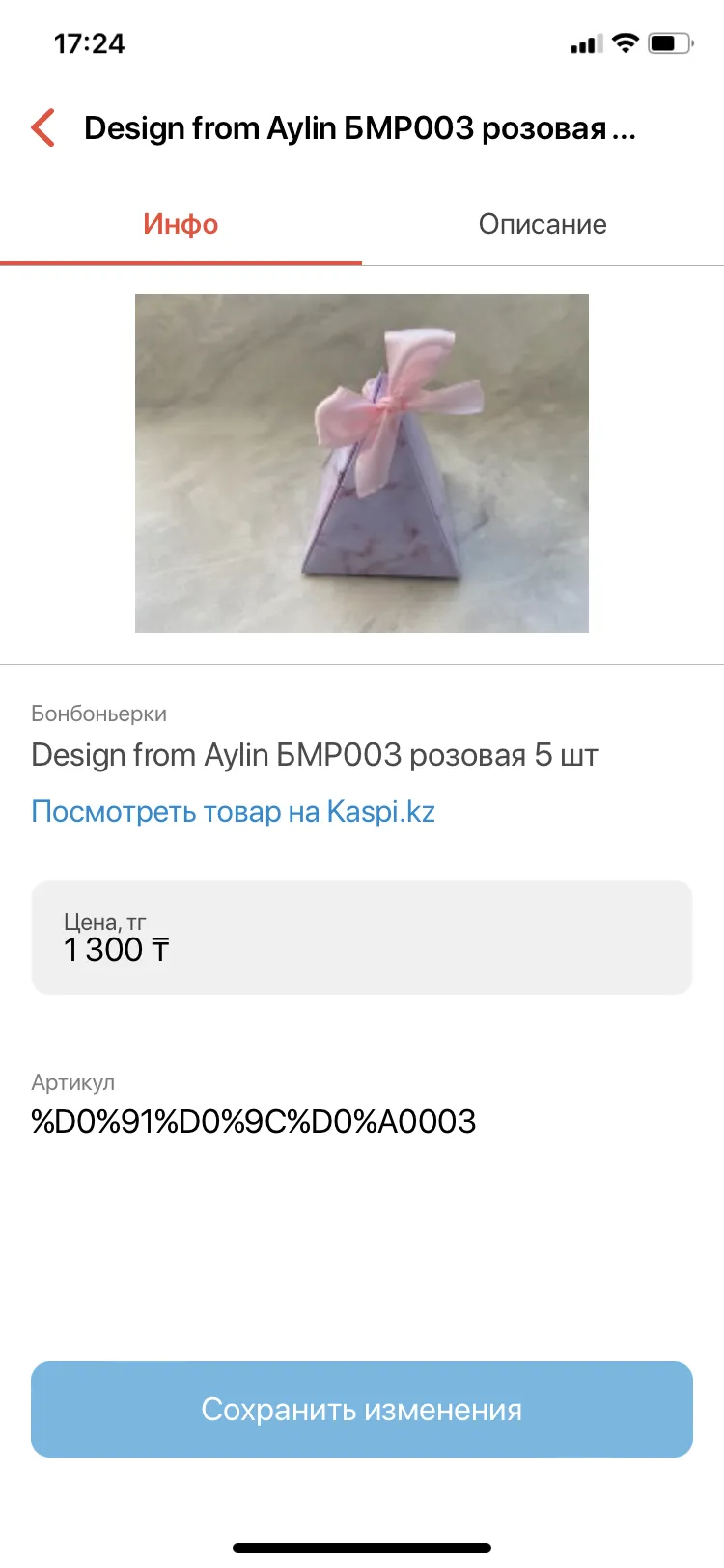Tap the Сохранить изменения button
The image size is (724, 1568).
(362, 1410)
